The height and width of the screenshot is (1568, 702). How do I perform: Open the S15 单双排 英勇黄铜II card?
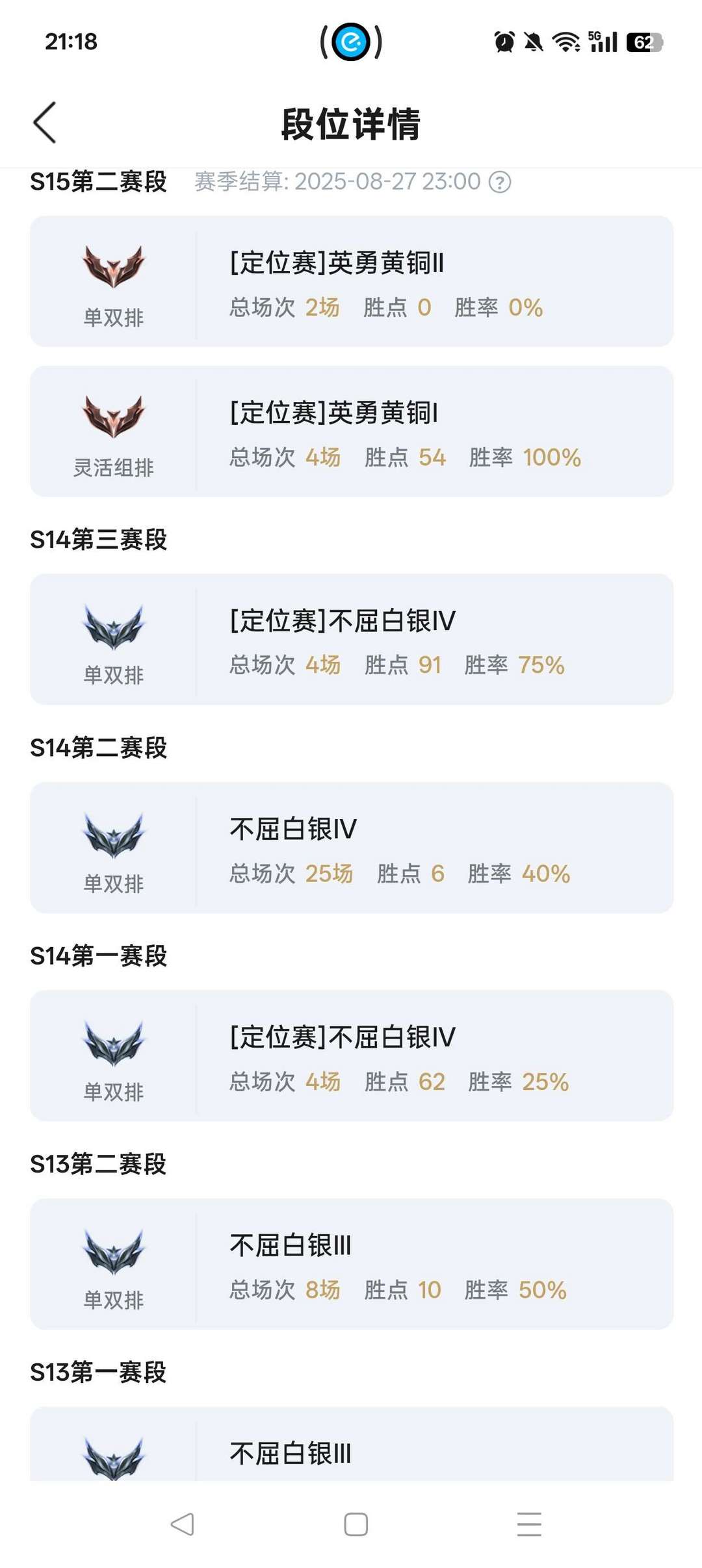click(x=352, y=281)
